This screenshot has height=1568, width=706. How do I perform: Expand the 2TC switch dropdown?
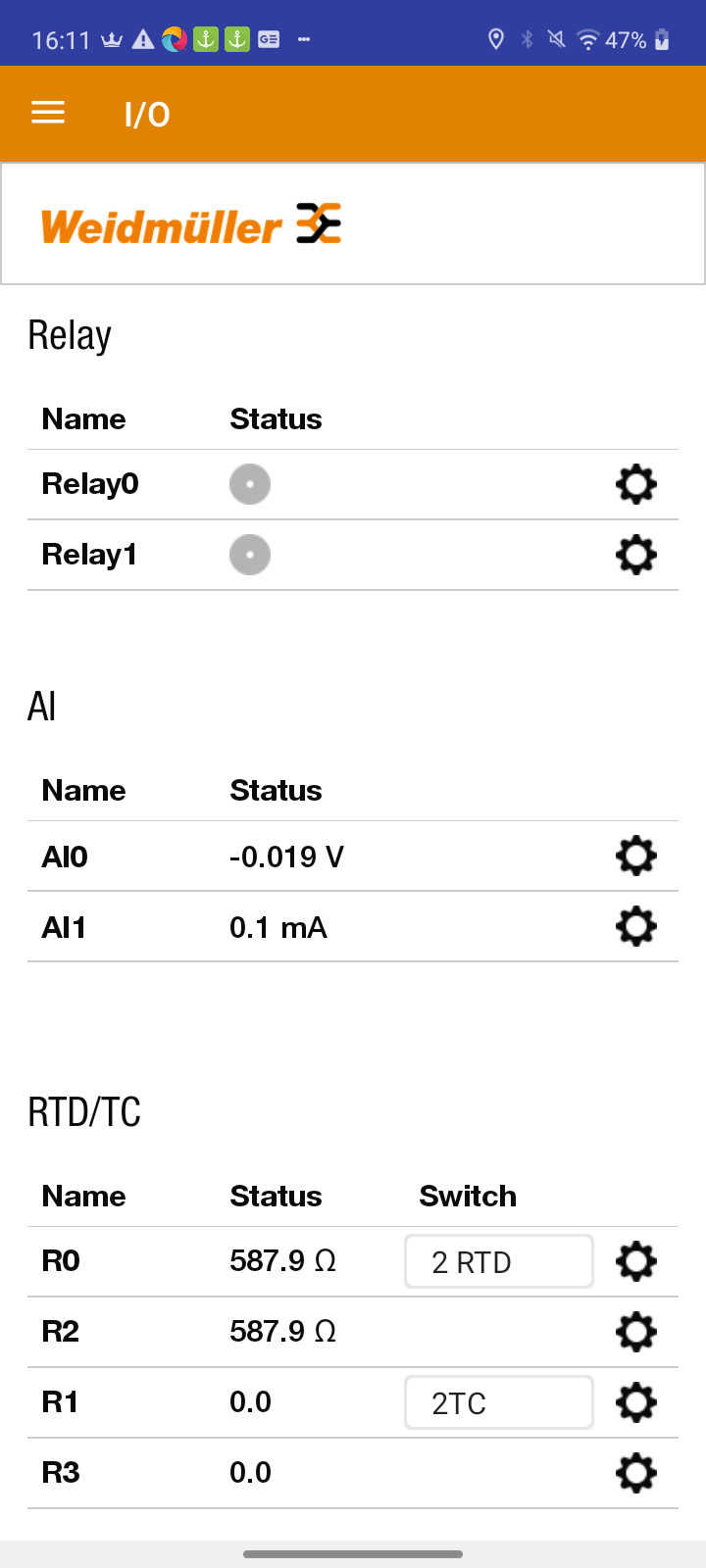click(498, 1402)
